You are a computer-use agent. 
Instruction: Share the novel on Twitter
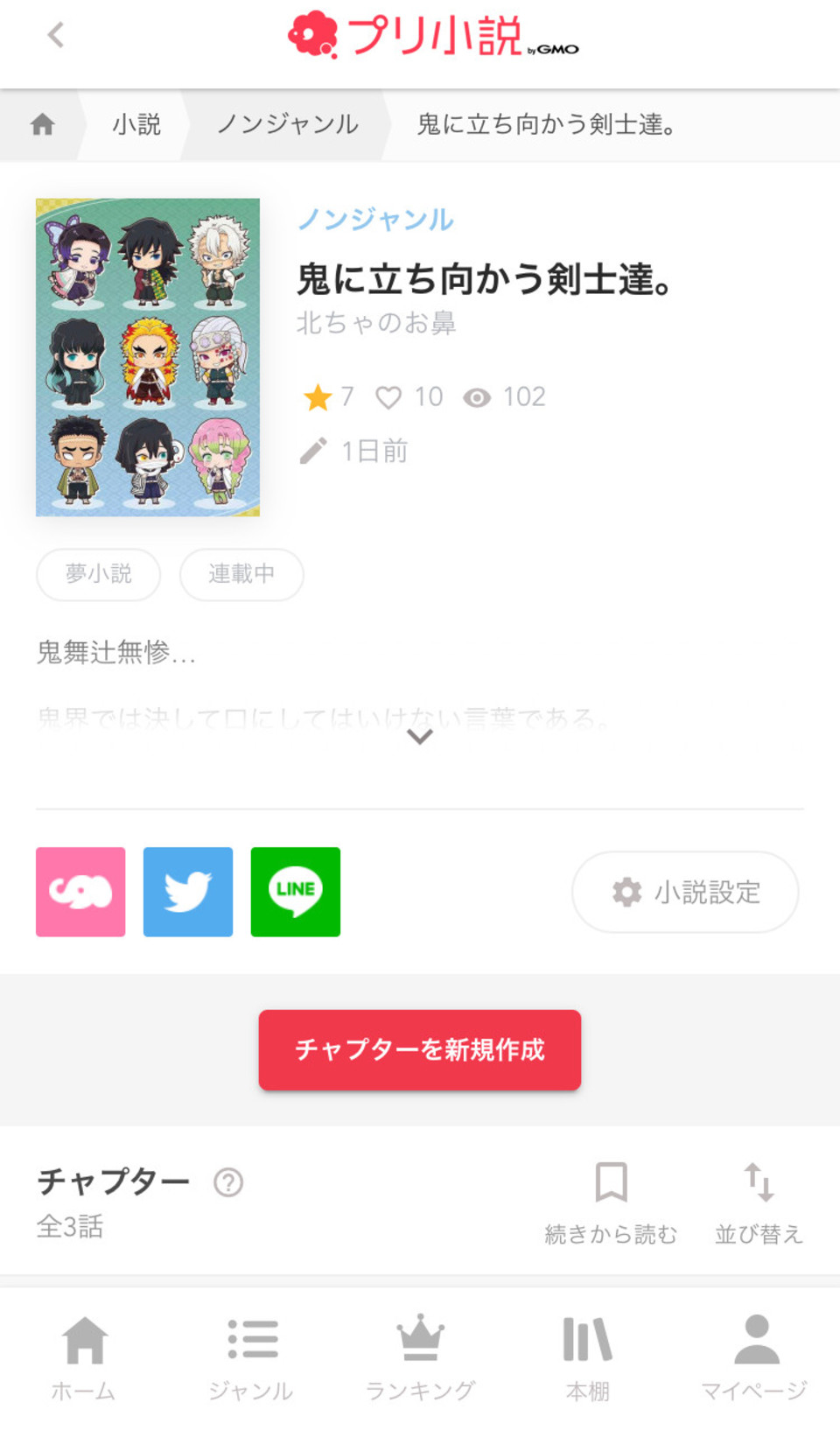point(188,892)
